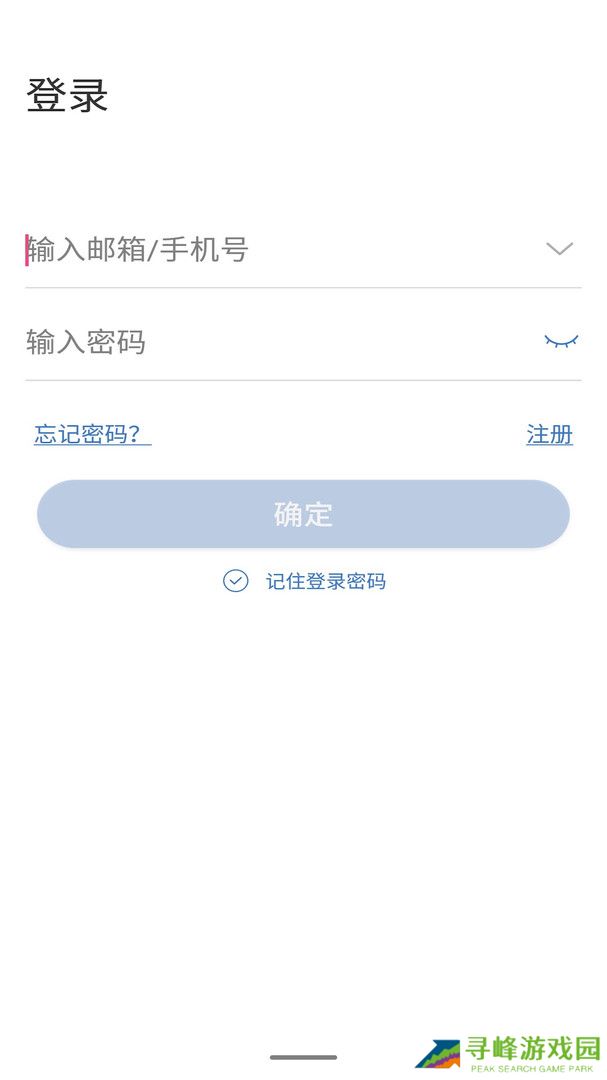The height and width of the screenshot is (1080, 607).
Task: Tap the password input field
Action: [270, 342]
